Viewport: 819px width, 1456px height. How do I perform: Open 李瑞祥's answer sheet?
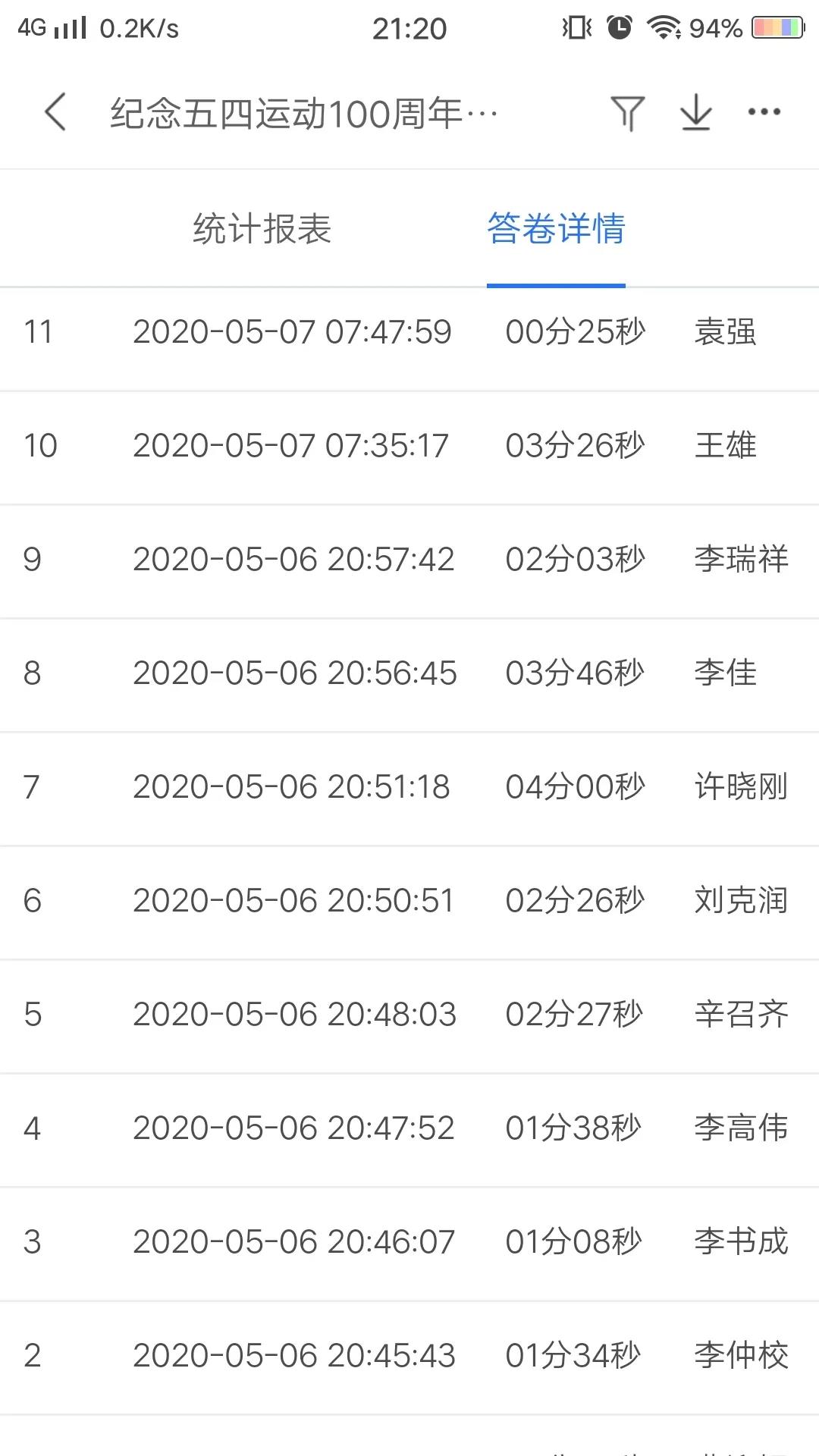(x=409, y=560)
